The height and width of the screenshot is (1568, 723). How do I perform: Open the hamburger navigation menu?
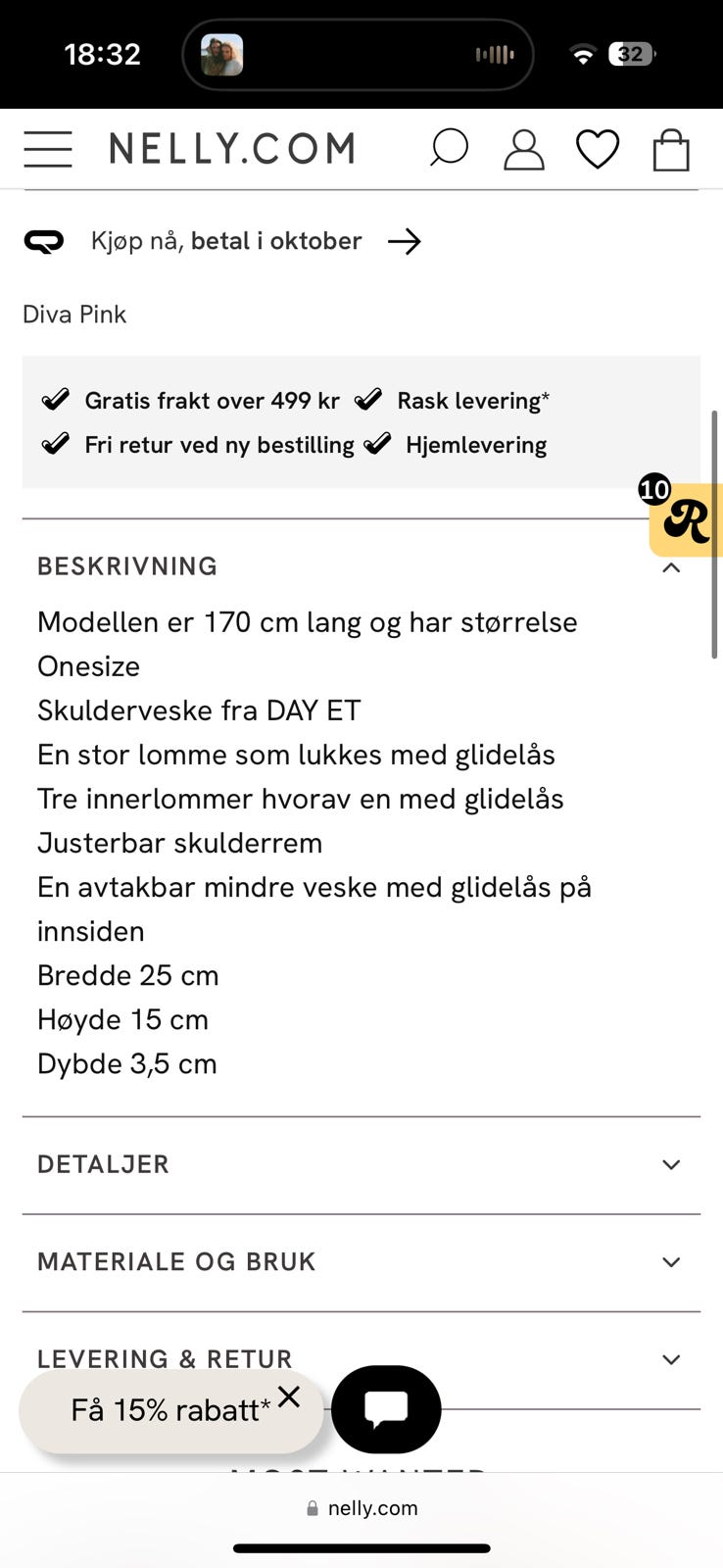click(x=47, y=148)
